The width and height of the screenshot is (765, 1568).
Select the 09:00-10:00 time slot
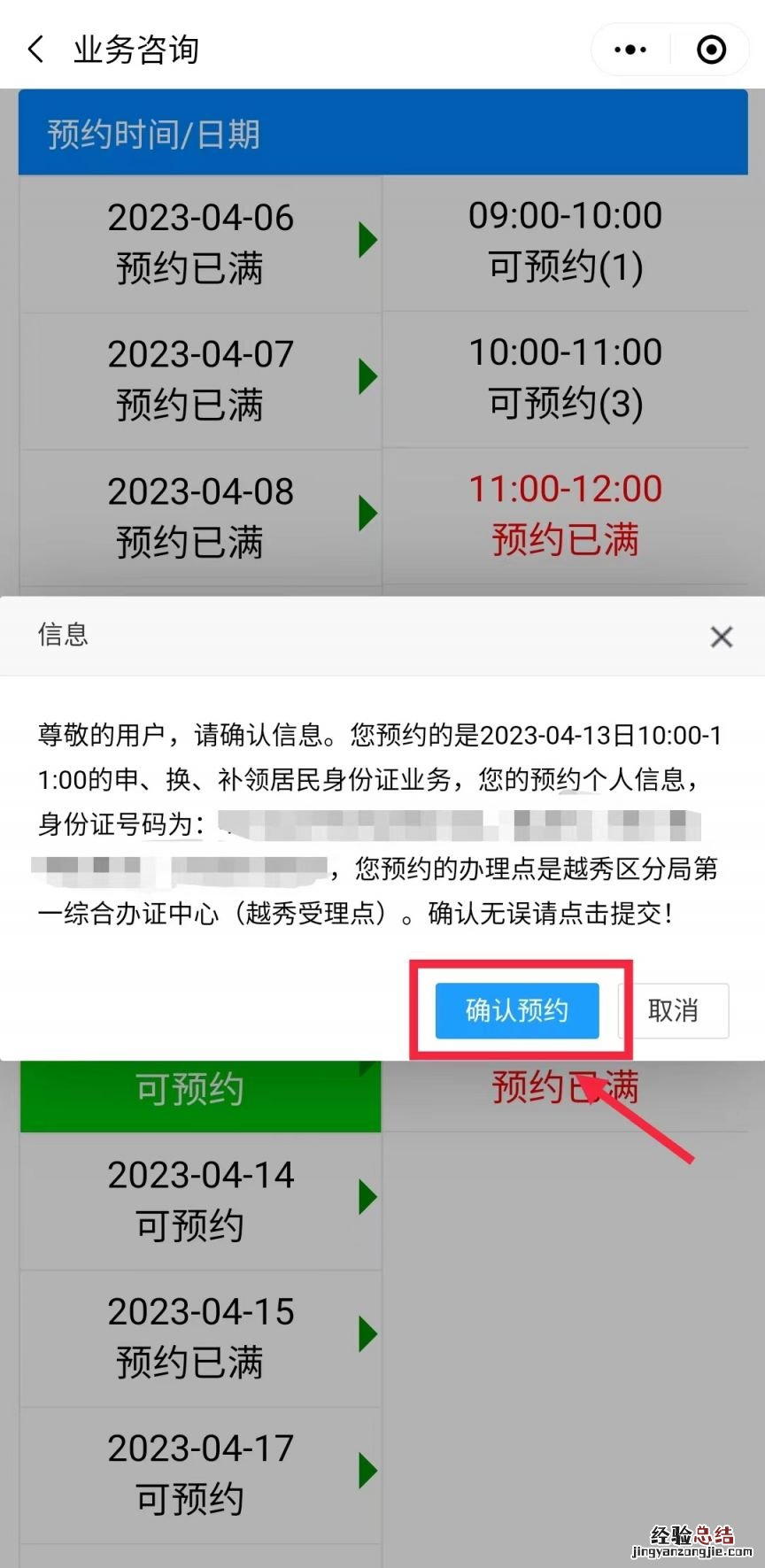point(565,241)
